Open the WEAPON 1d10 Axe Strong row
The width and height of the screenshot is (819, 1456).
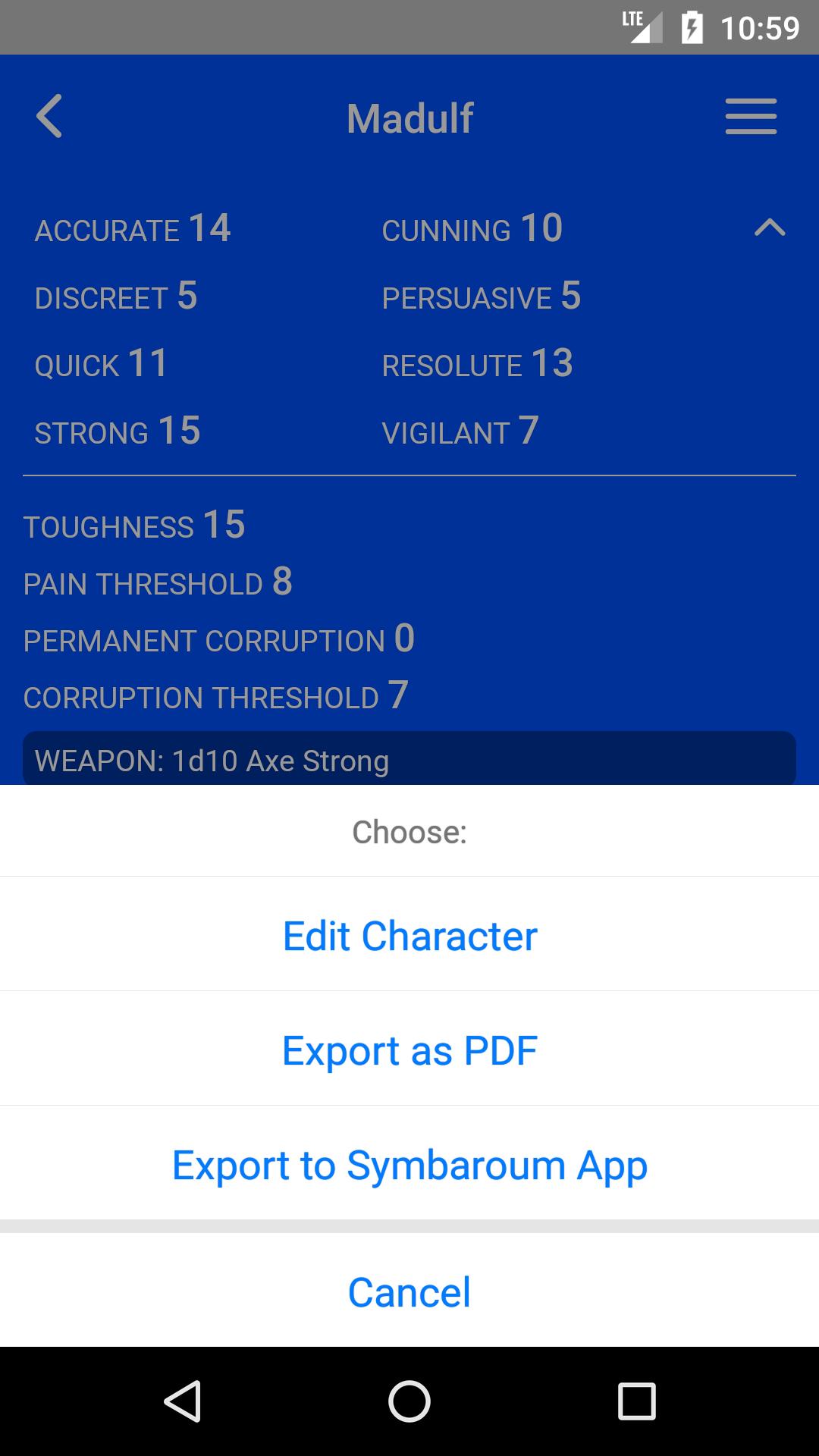pos(409,759)
